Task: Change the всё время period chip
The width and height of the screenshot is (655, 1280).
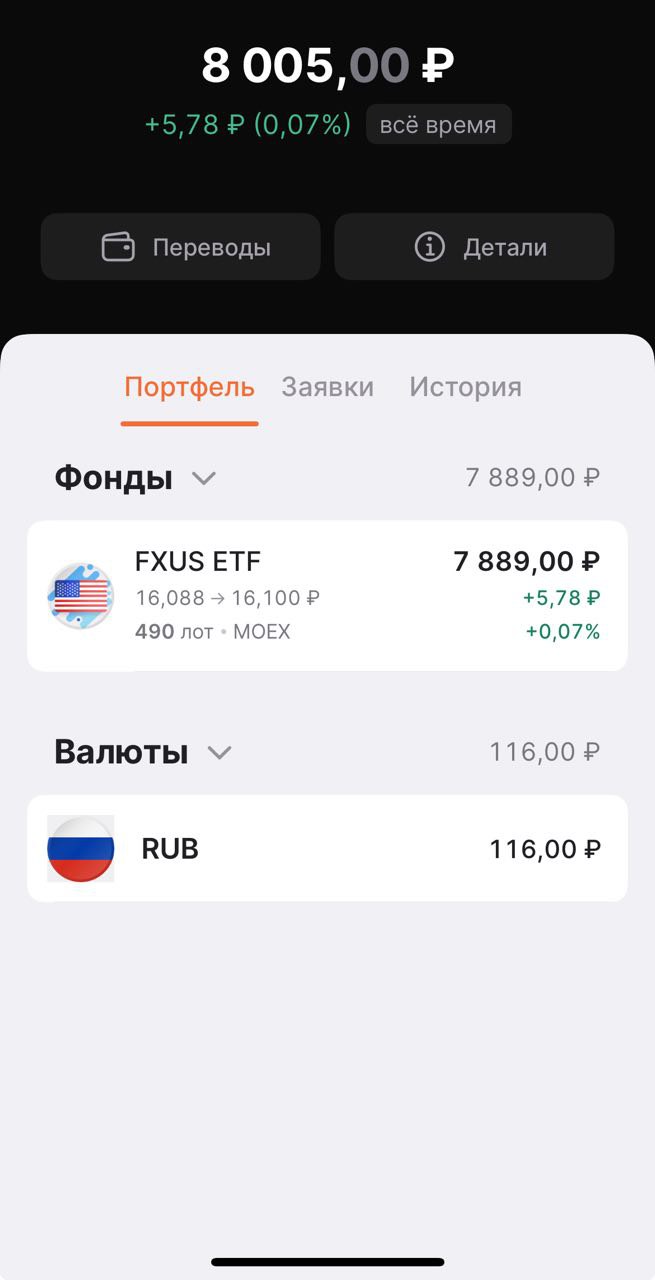Action: pyautogui.click(x=438, y=125)
